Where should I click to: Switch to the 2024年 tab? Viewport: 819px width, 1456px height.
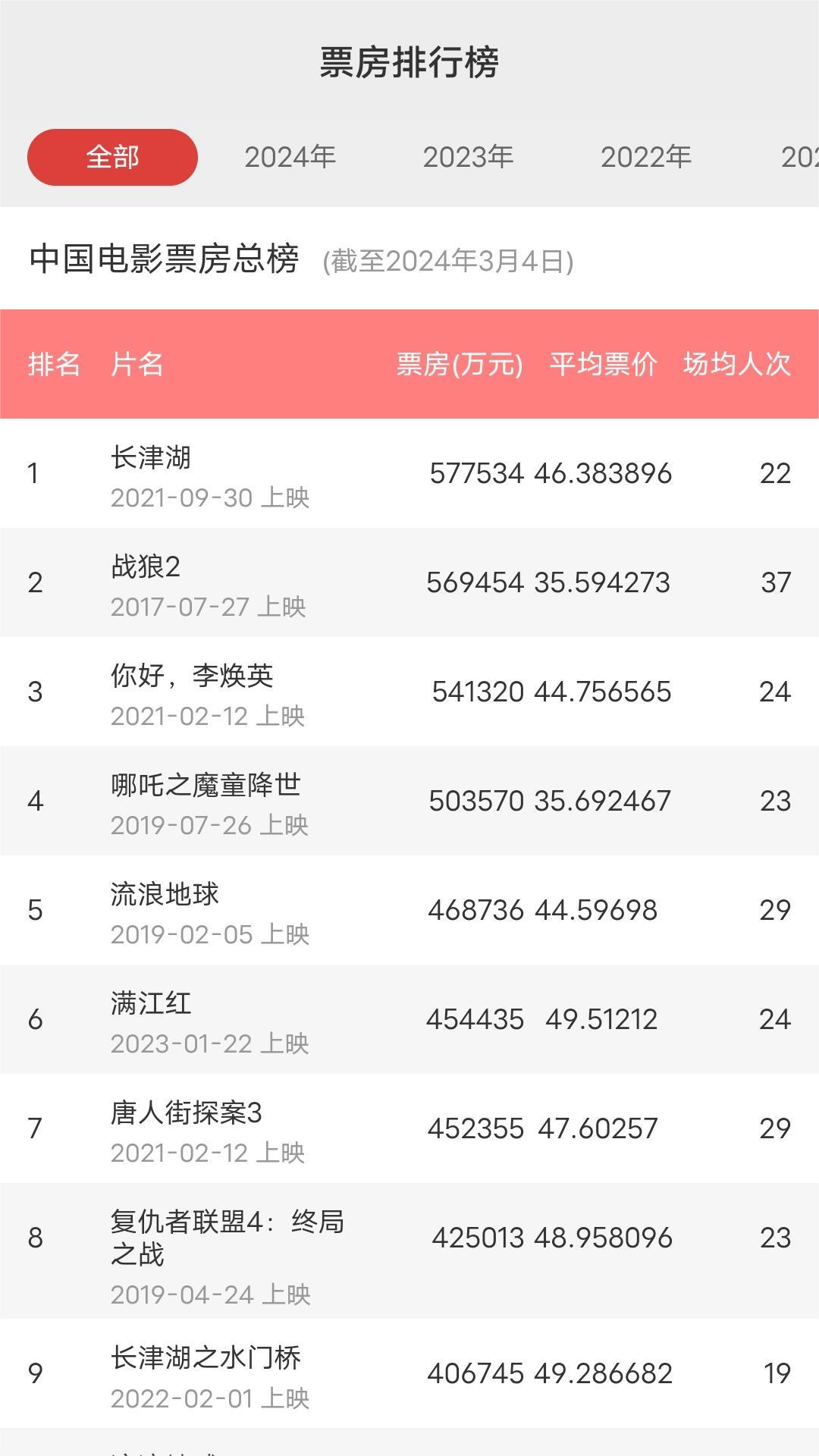pyautogui.click(x=290, y=157)
